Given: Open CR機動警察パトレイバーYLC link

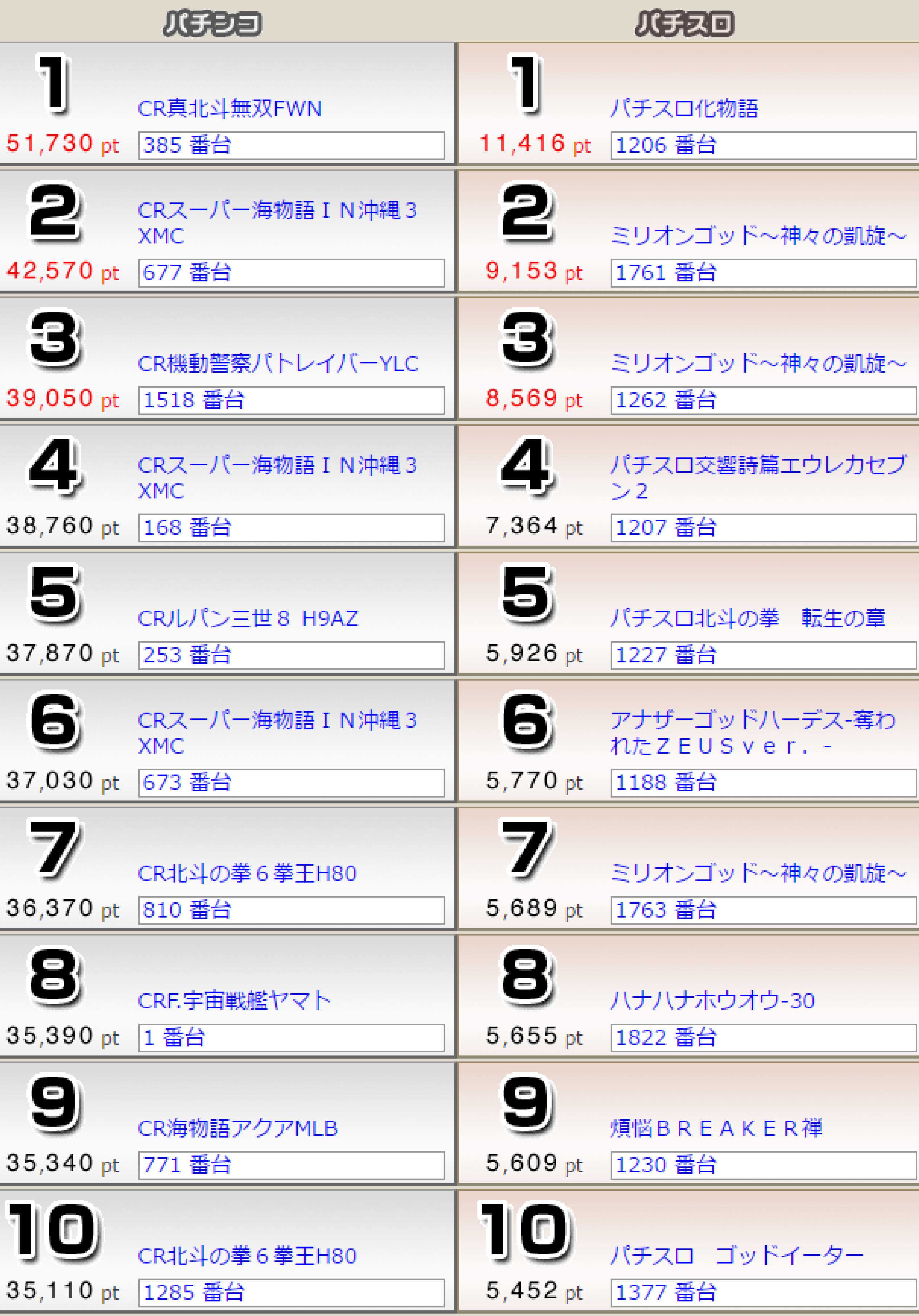Looking at the screenshot, I should tap(278, 363).
